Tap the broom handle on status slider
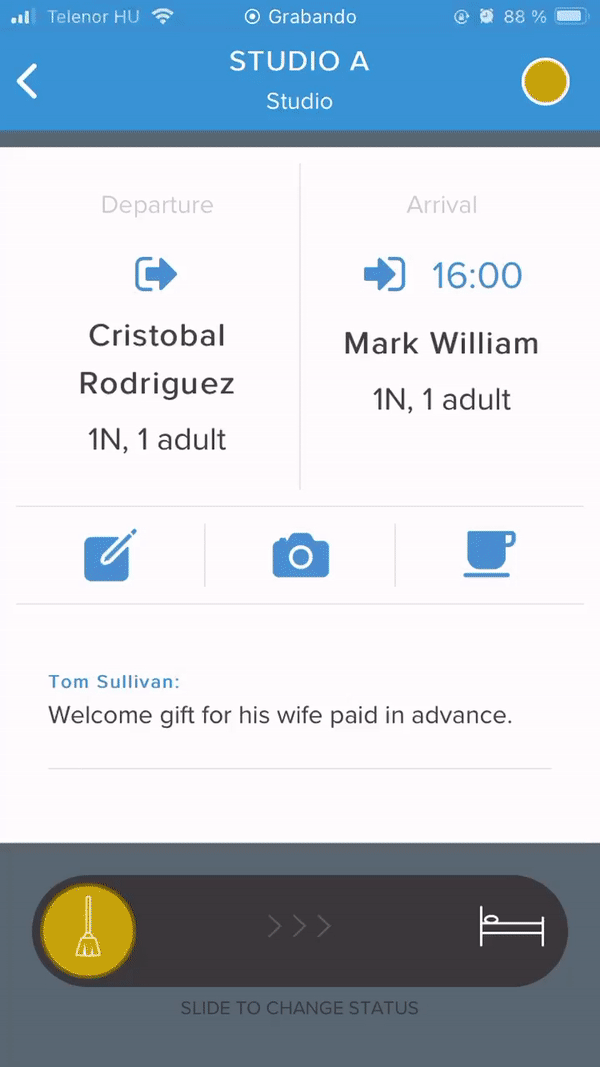Image resolution: width=600 pixels, height=1067 pixels. pyautogui.click(x=88, y=930)
